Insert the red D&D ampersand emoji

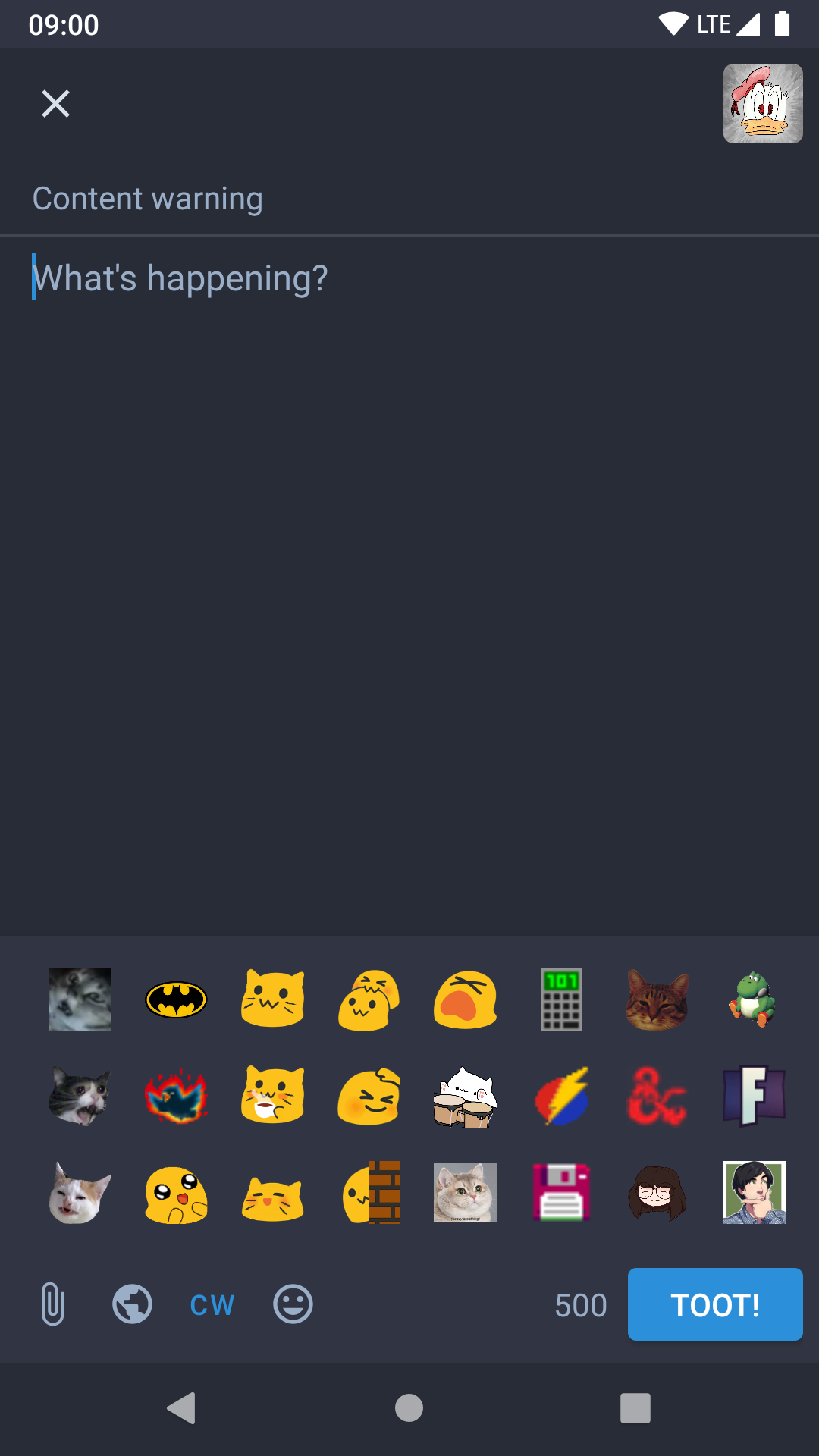coord(657,1097)
